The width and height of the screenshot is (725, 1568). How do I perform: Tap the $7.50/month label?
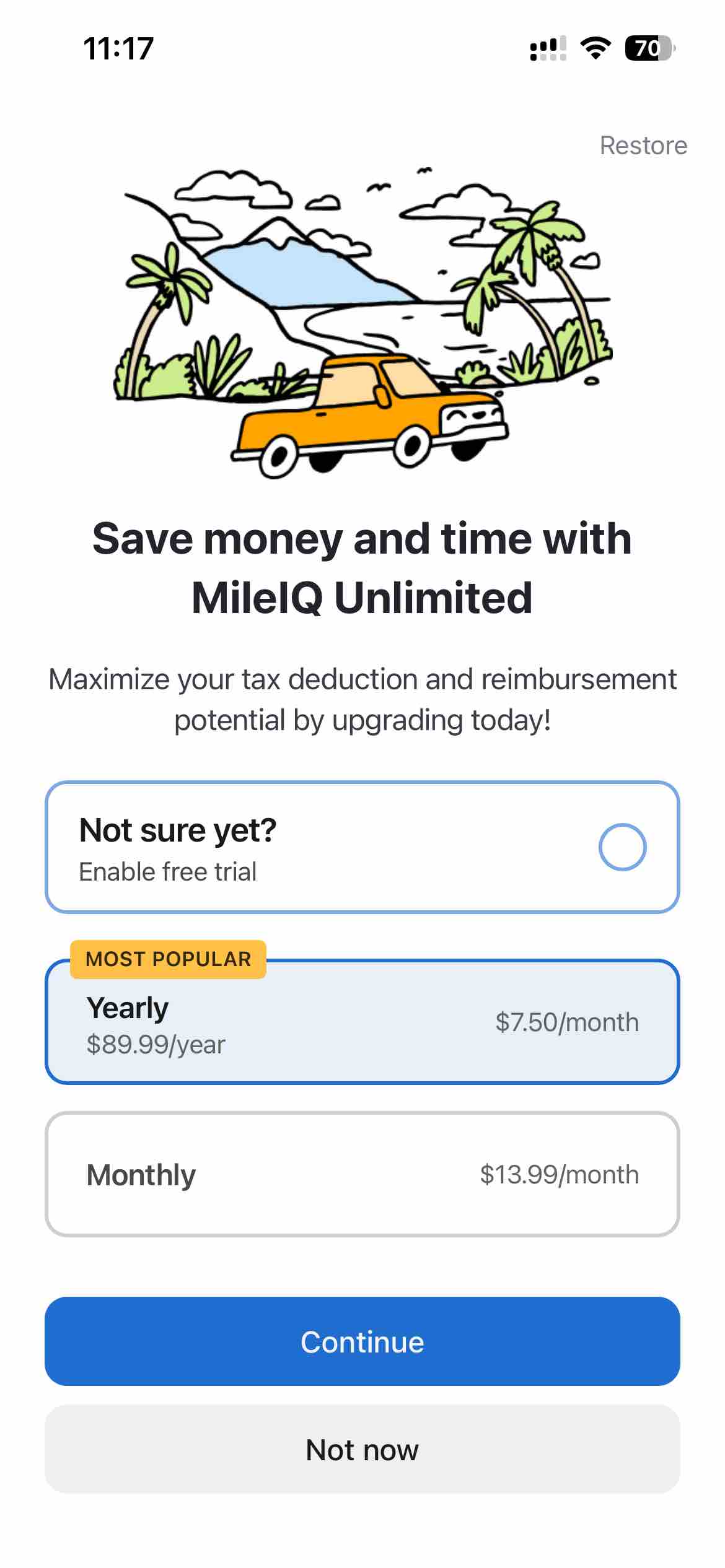[566, 1022]
